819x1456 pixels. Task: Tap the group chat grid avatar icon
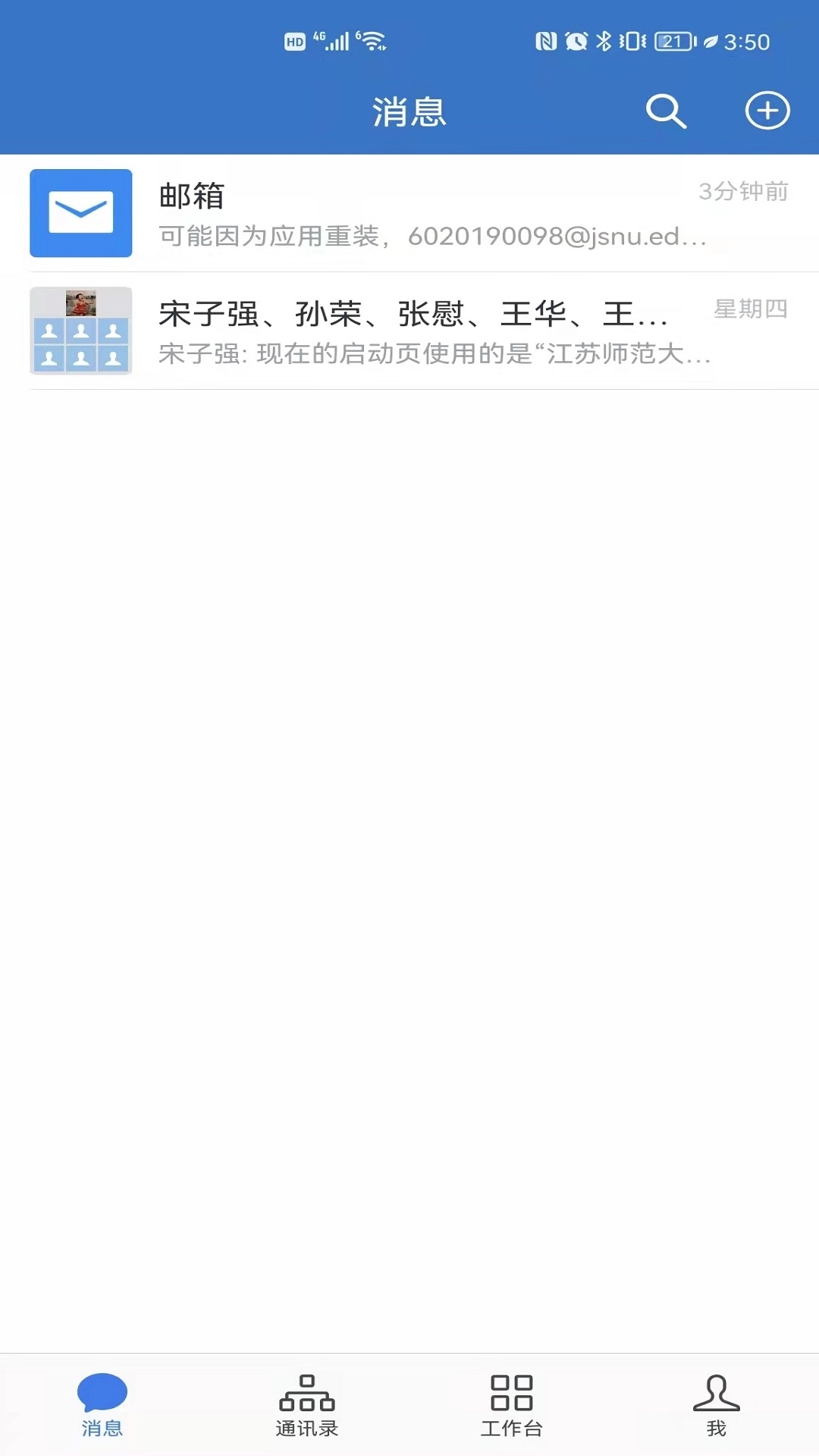click(x=80, y=331)
